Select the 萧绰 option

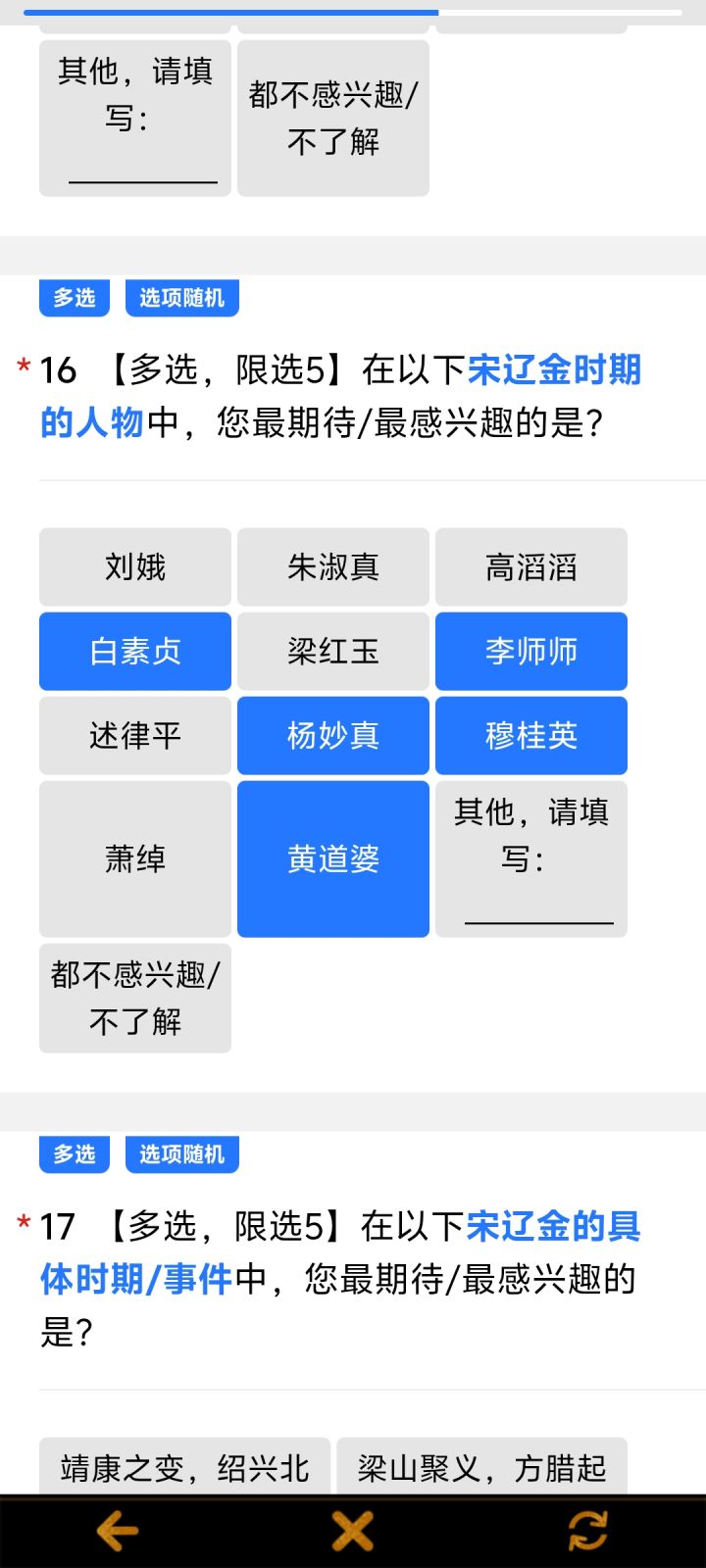click(135, 858)
